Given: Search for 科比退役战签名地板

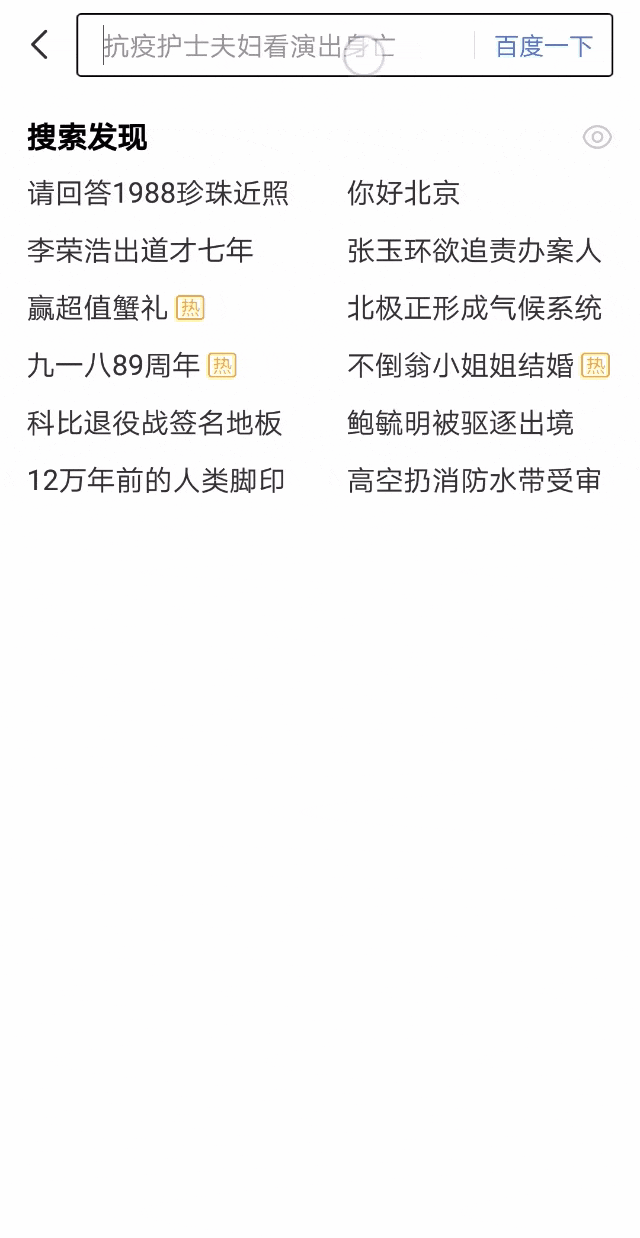Looking at the screenshot, I should (x=155, y=423).
